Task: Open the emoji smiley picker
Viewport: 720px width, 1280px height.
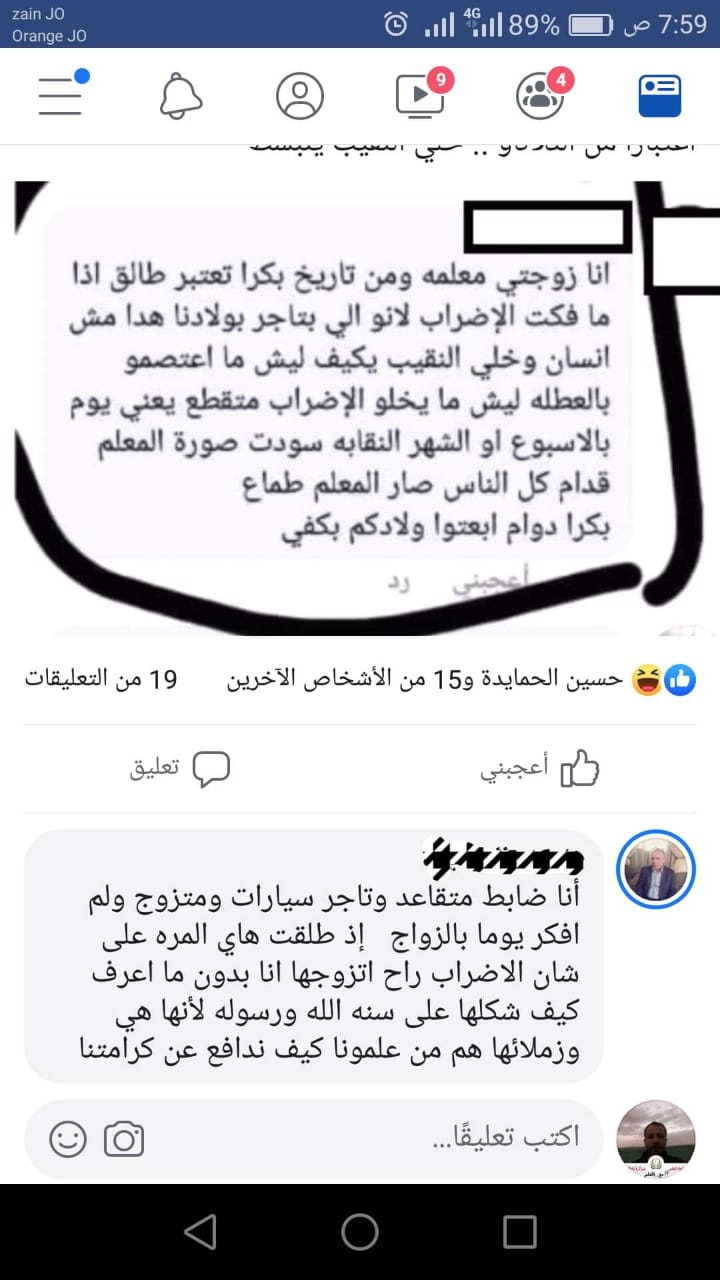Action: pyautogui.click(x=67, y=1139)
